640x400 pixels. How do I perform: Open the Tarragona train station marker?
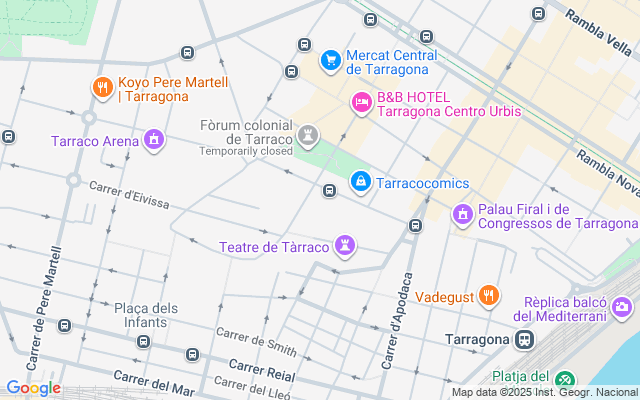[x=525, y=340]
